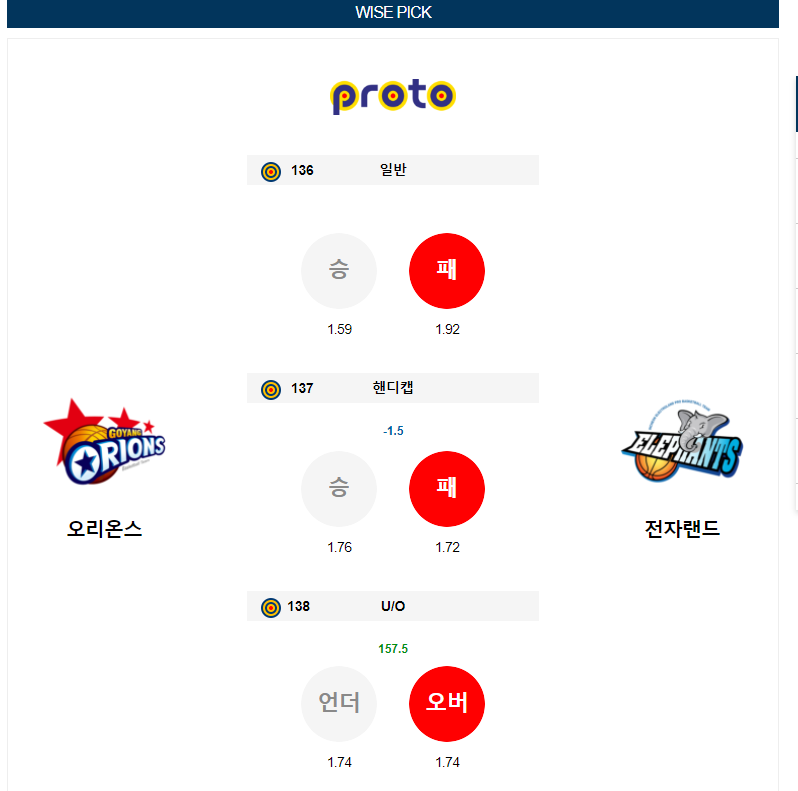Pick 오버 for the 138 U/O line
798x791 pixels.
[447, 704]
